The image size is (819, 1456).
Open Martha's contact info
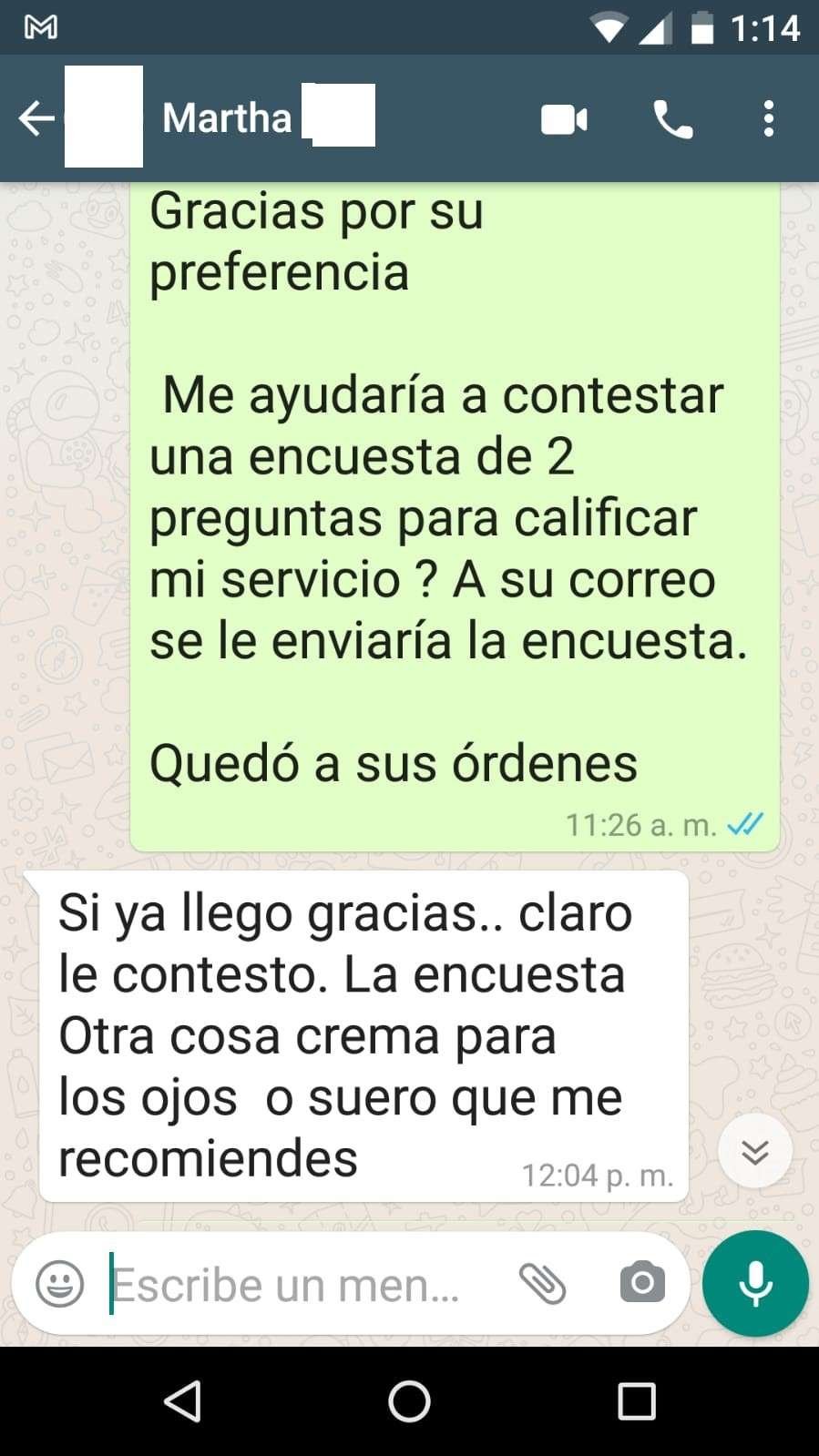[x=228, y=118]
